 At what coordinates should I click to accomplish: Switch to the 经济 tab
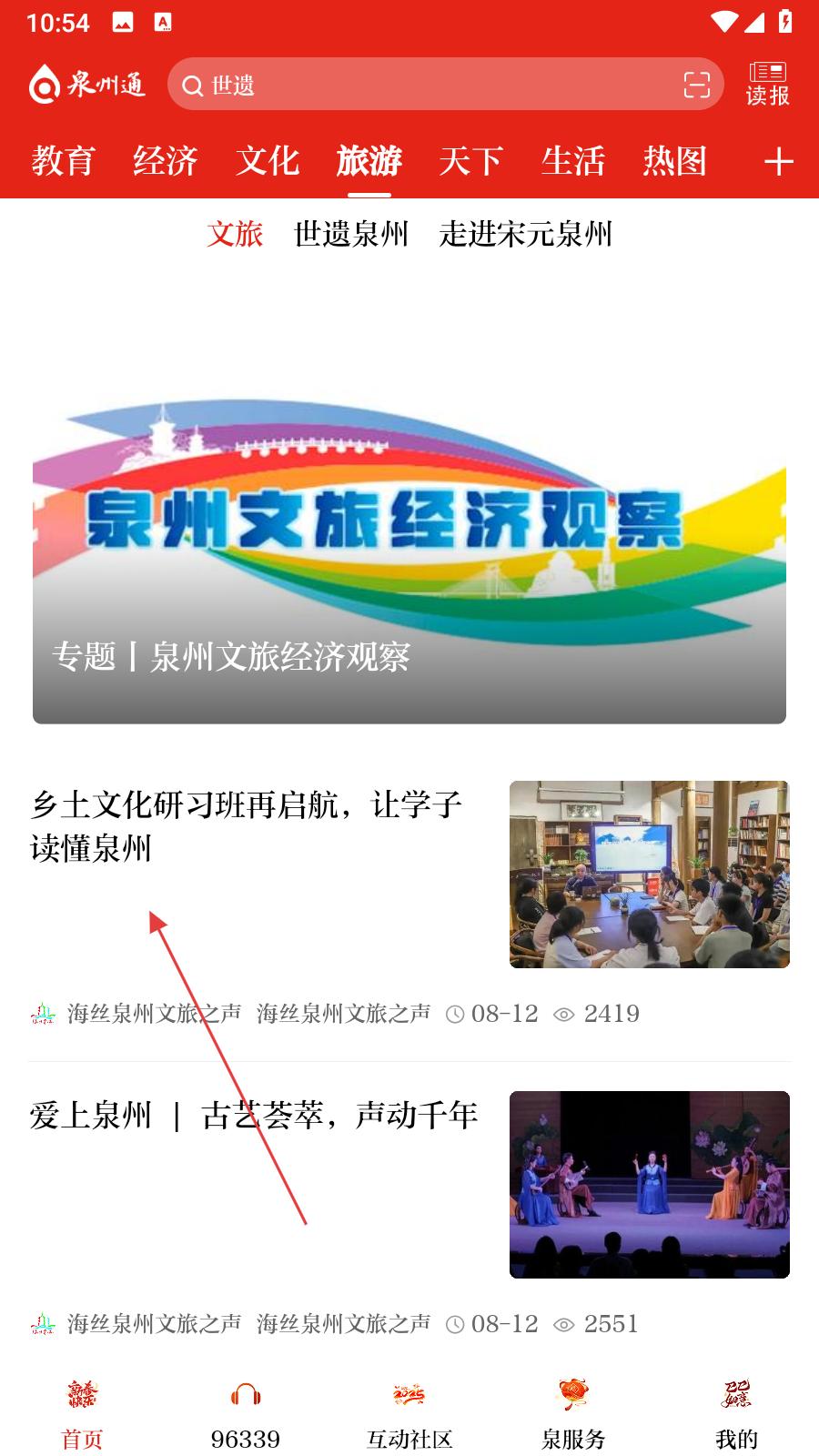165,161
